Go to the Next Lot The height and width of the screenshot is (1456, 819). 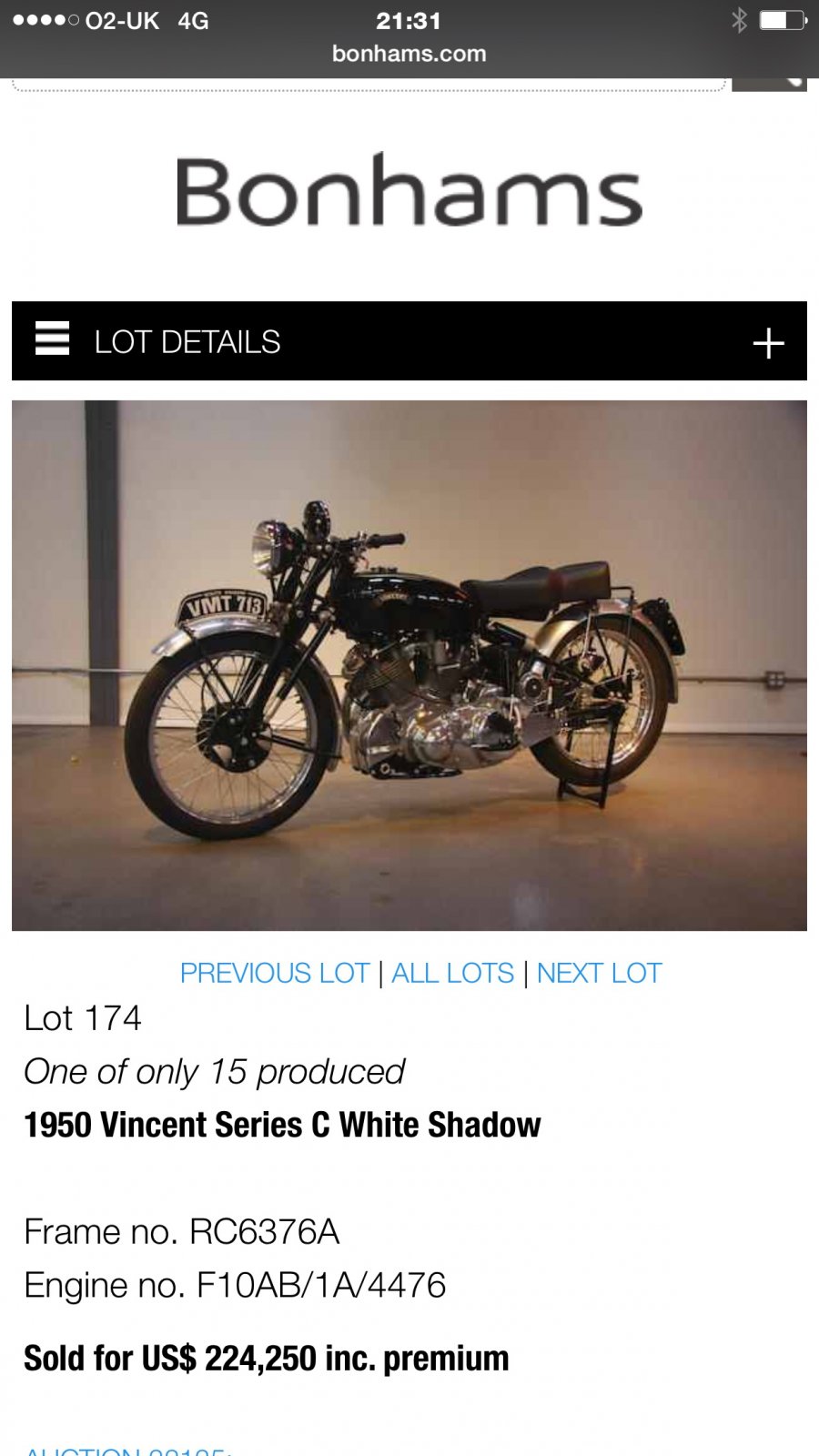point(599,973)
